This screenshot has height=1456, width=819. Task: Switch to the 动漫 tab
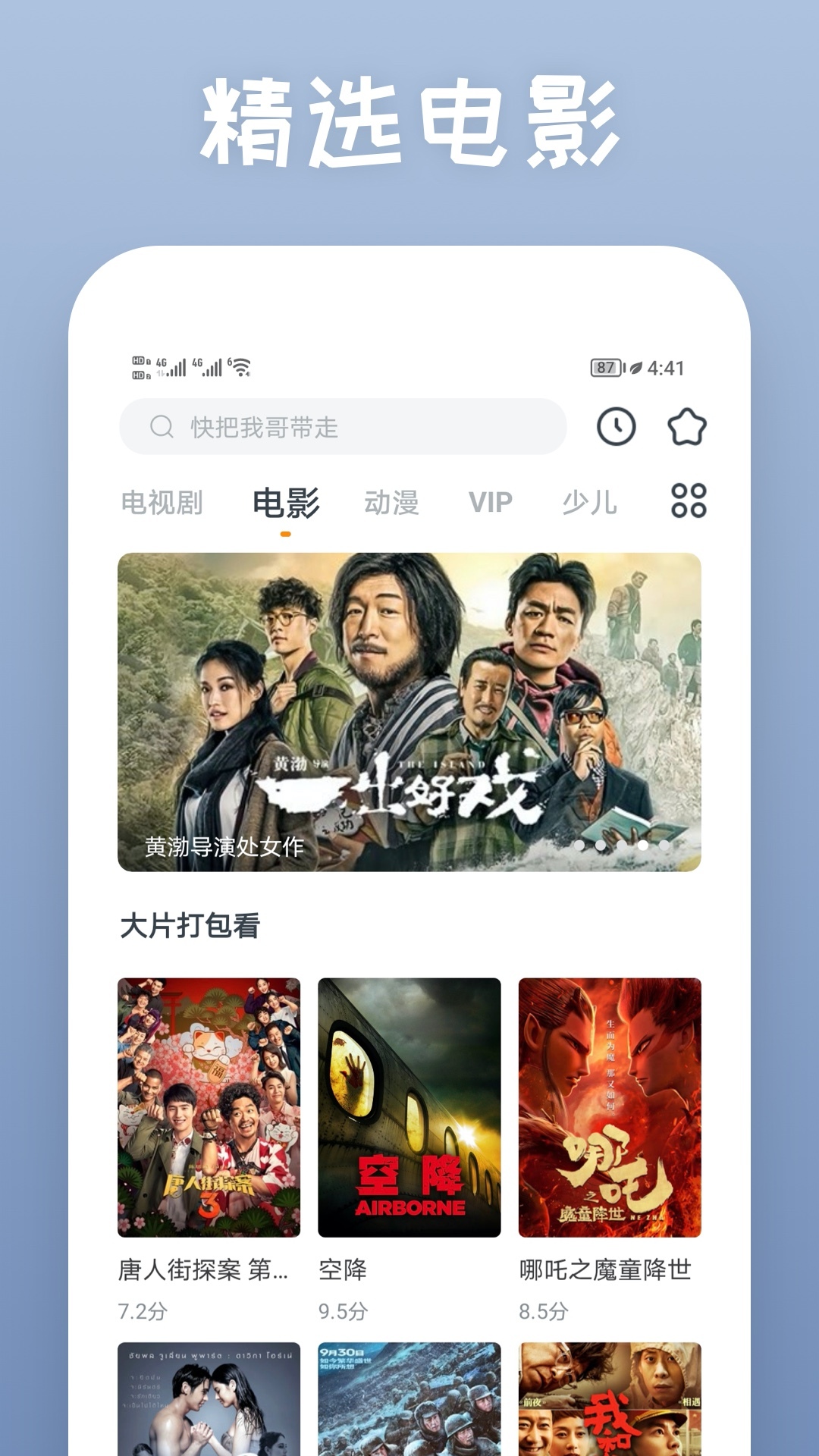(x=392, y=500)
